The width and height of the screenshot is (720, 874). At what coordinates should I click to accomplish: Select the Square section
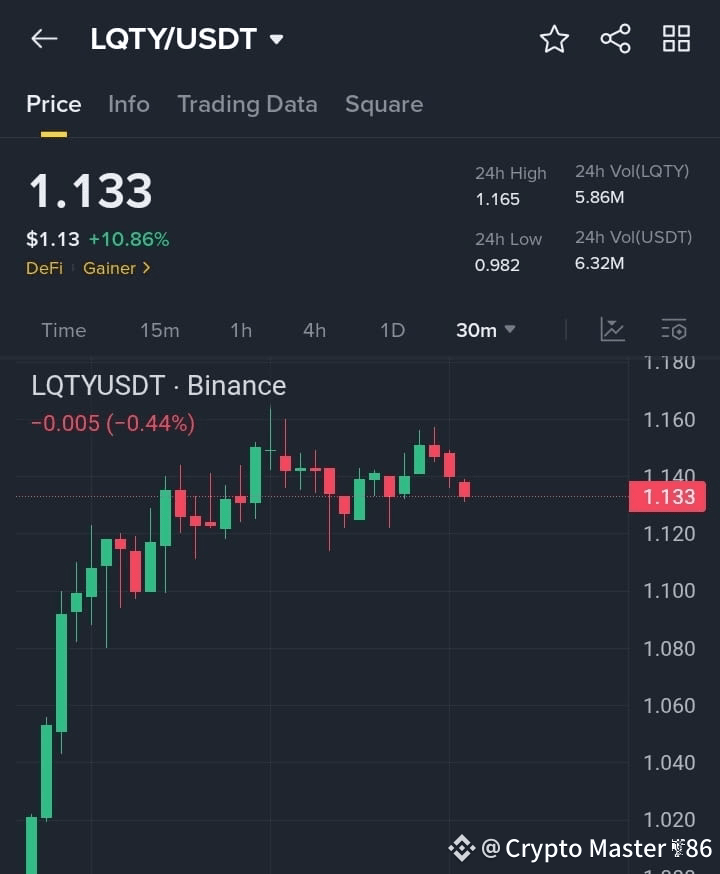click(384, 104)
